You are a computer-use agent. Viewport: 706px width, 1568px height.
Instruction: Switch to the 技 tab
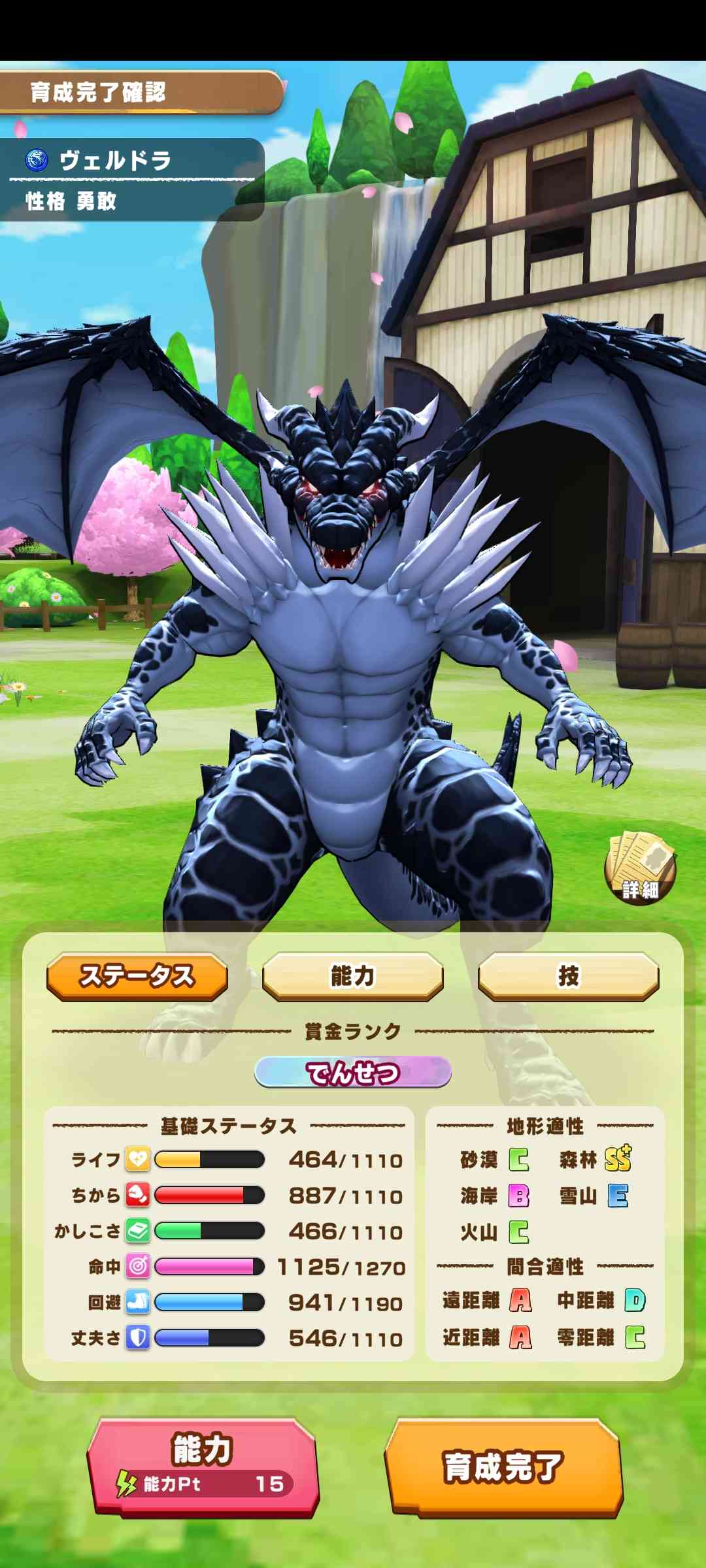click(568, 976)
